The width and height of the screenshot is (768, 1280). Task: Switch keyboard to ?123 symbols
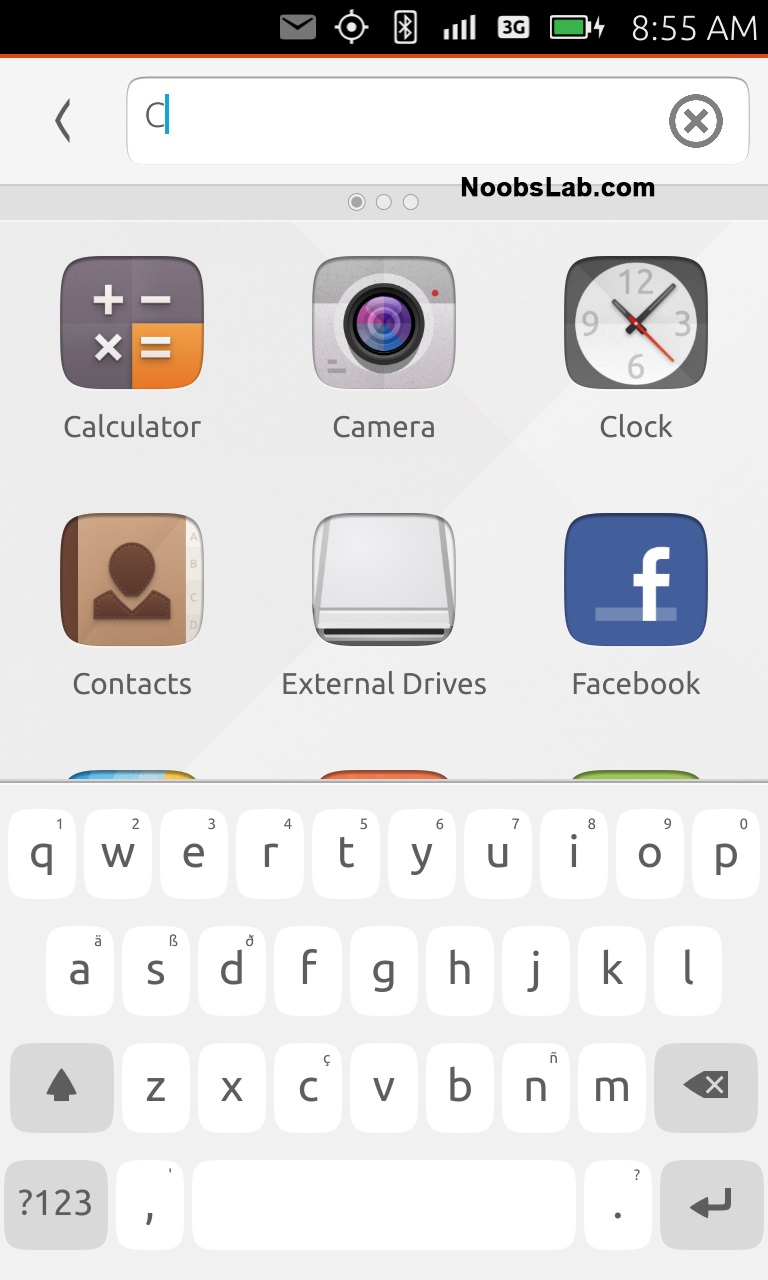pos(56,1204)
